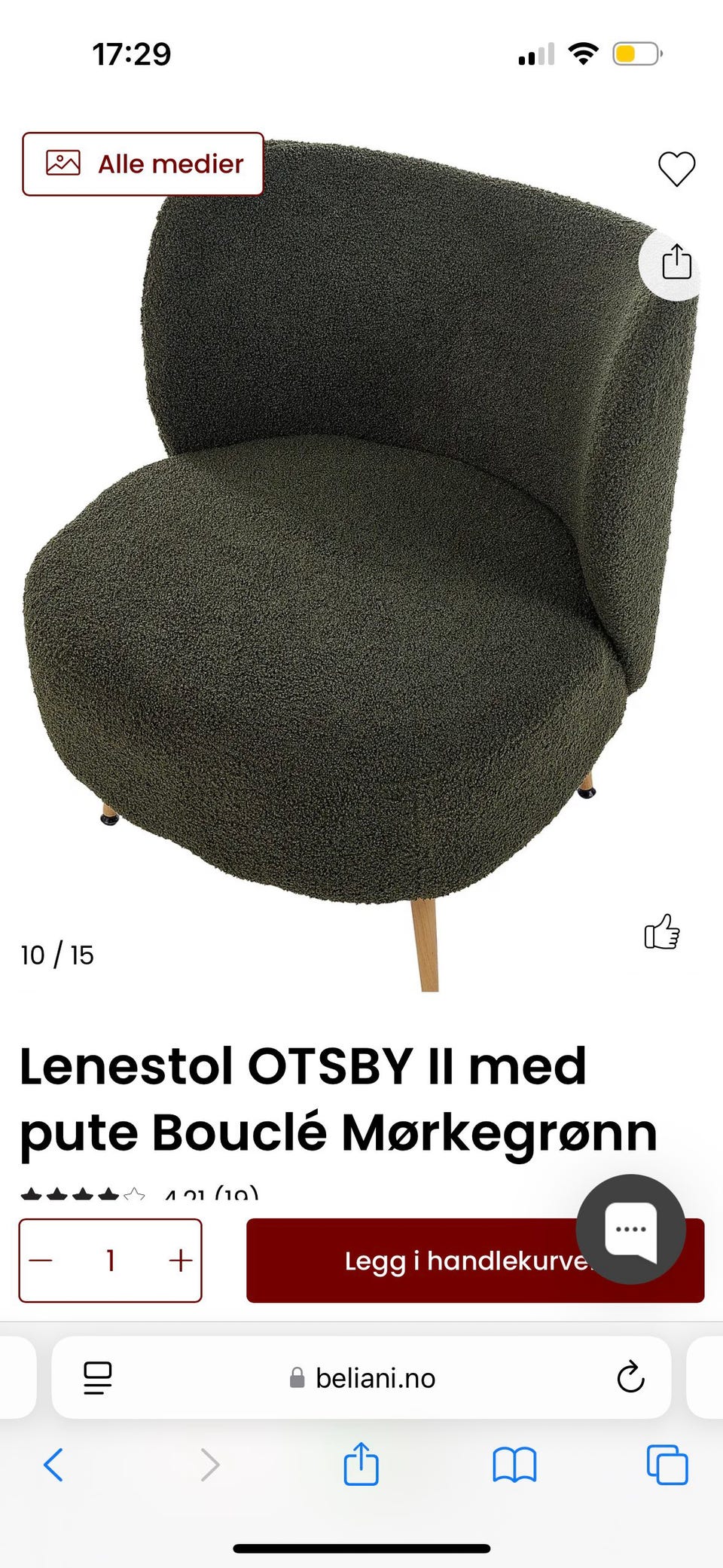Give the photo a thumbs up

(x=662, y=932)
